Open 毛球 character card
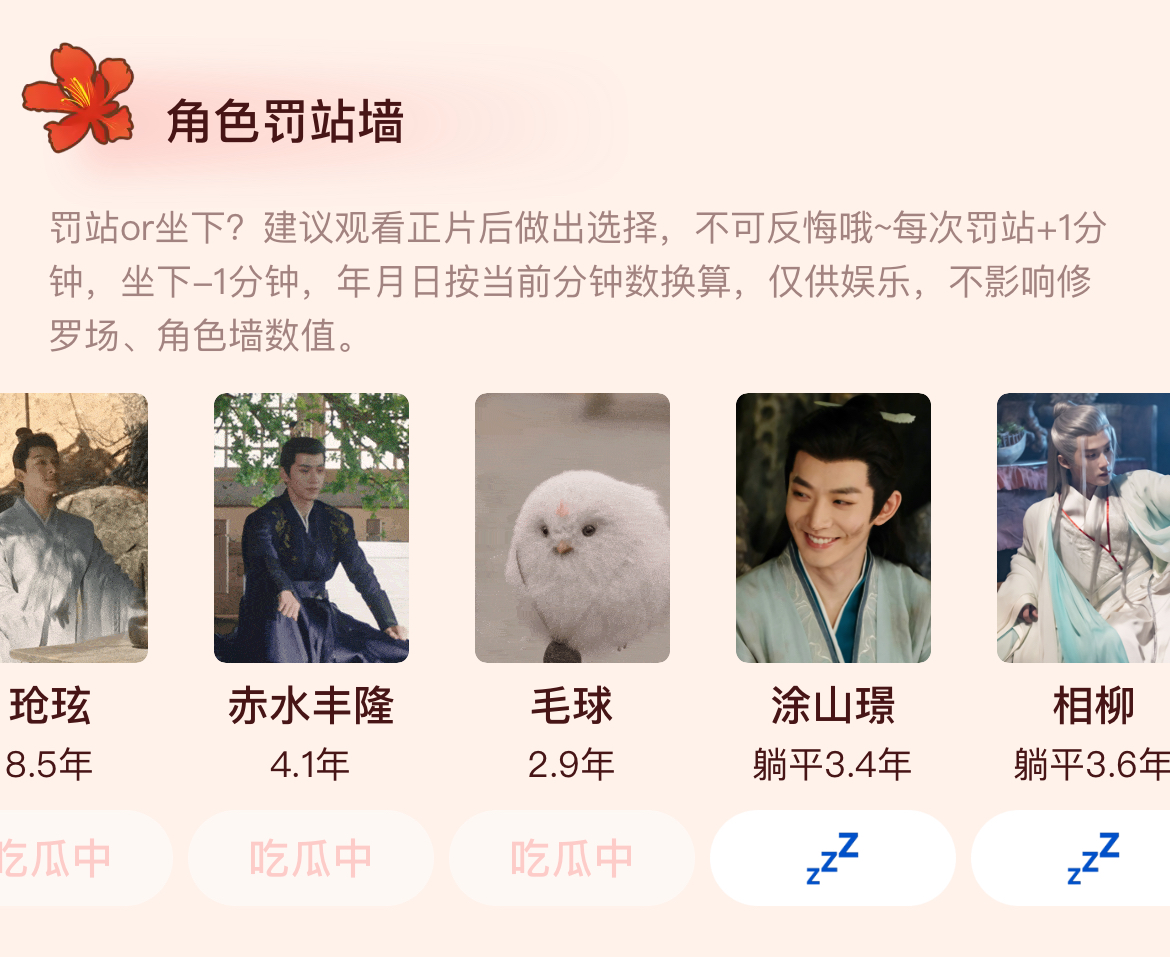The image size is (1170, 957). coord(572,528)
